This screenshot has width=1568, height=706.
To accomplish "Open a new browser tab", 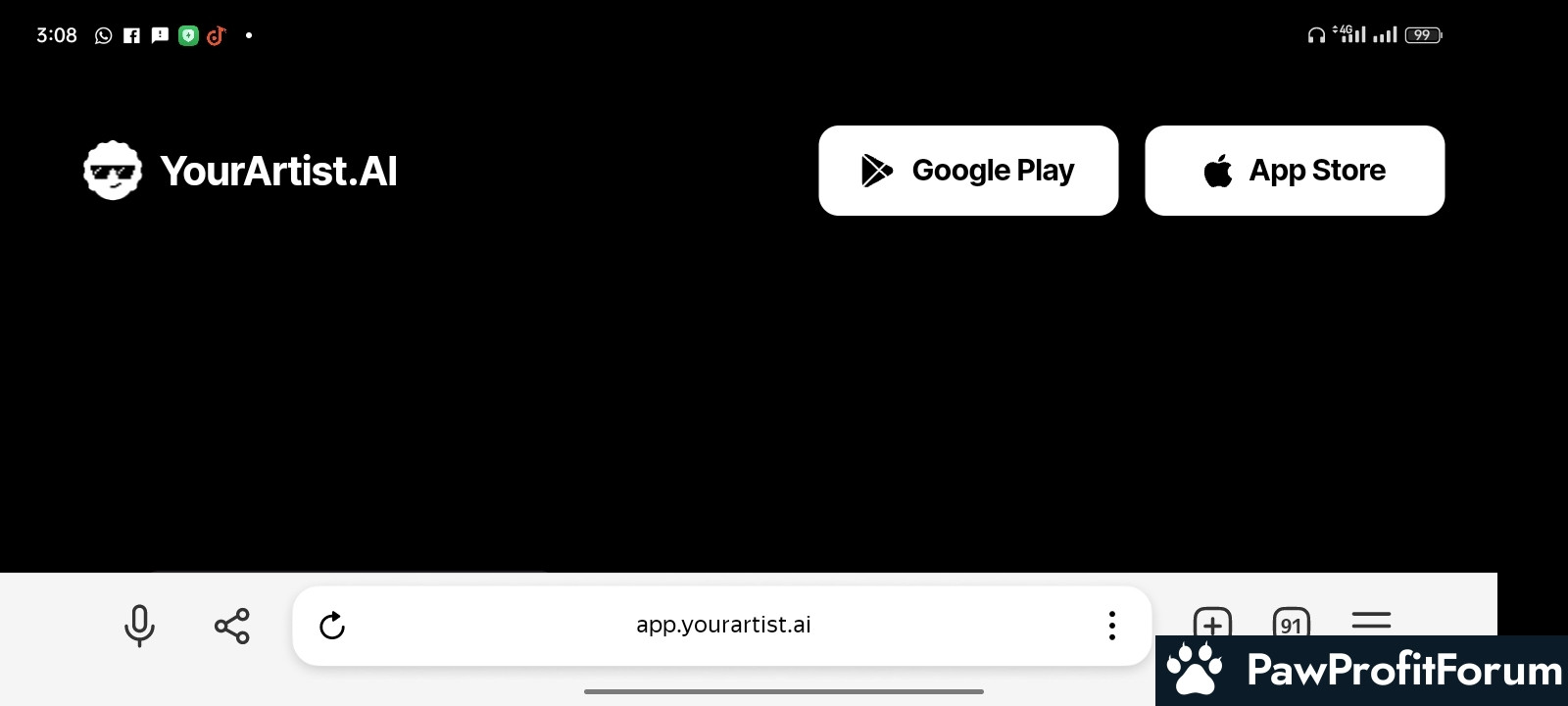I will [x=1212, y=622].
